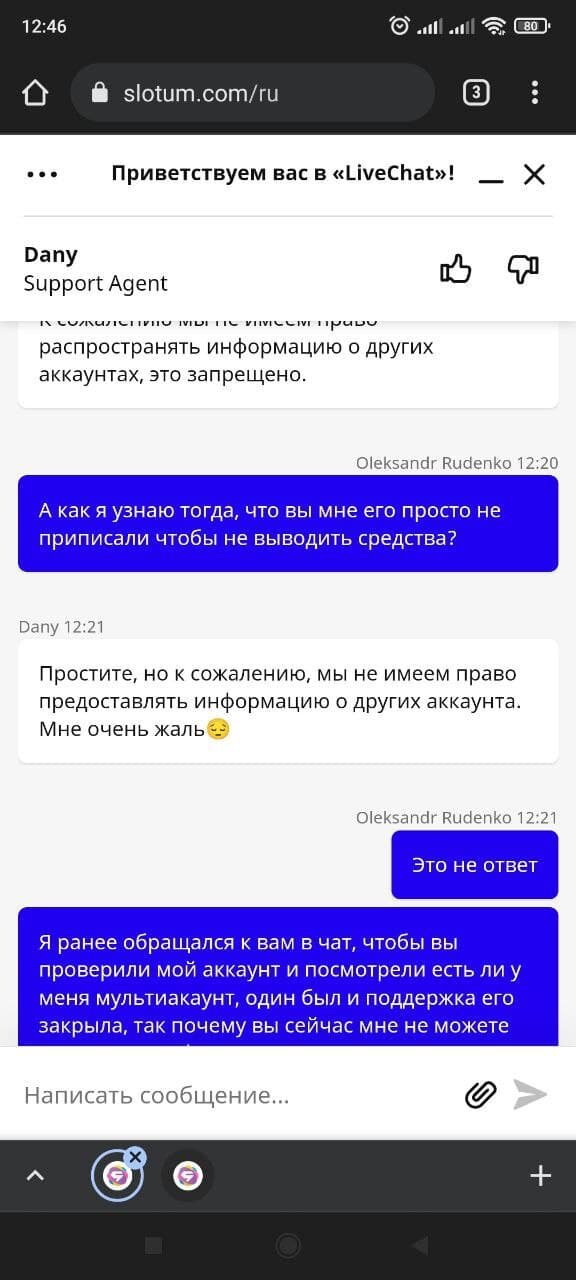Rate agent Dany with thumbs down

[x=523, y=268]
